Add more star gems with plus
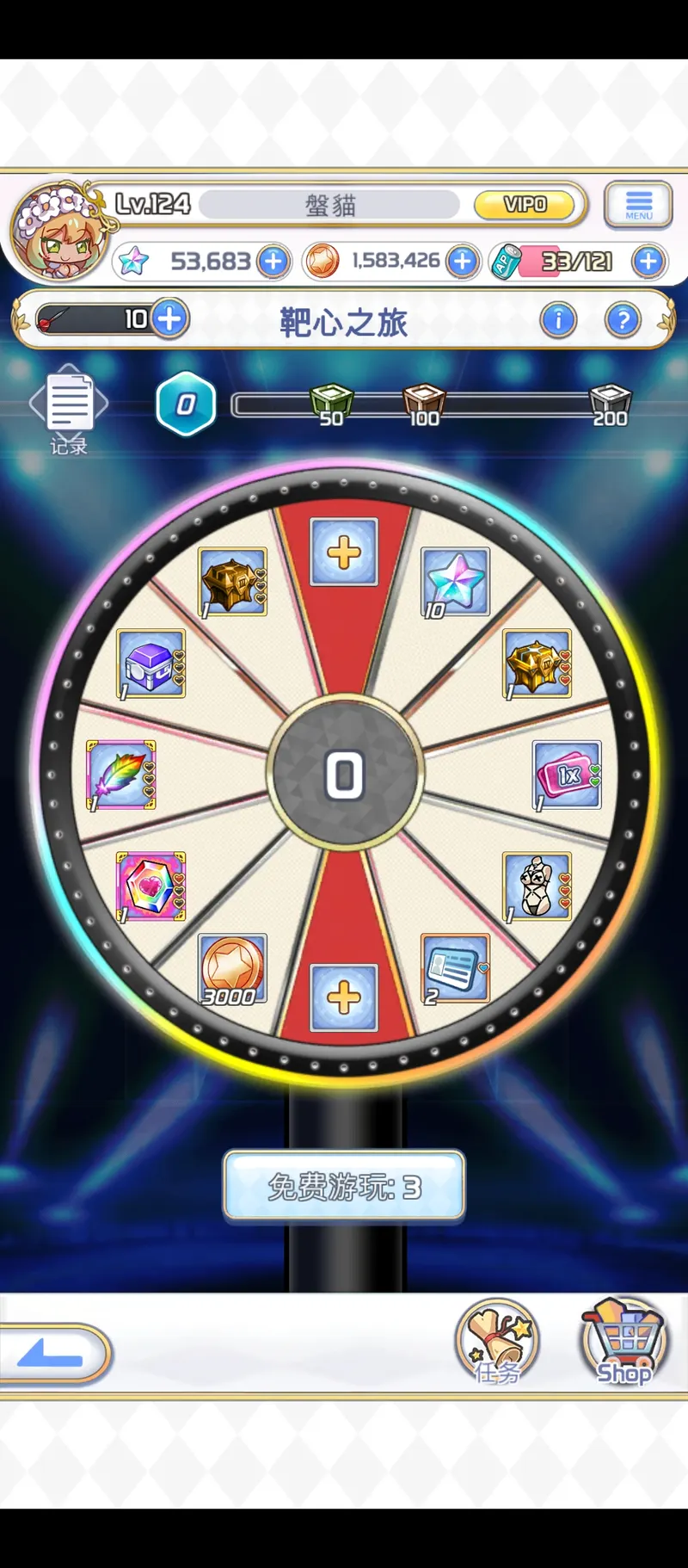 (273, 261)
